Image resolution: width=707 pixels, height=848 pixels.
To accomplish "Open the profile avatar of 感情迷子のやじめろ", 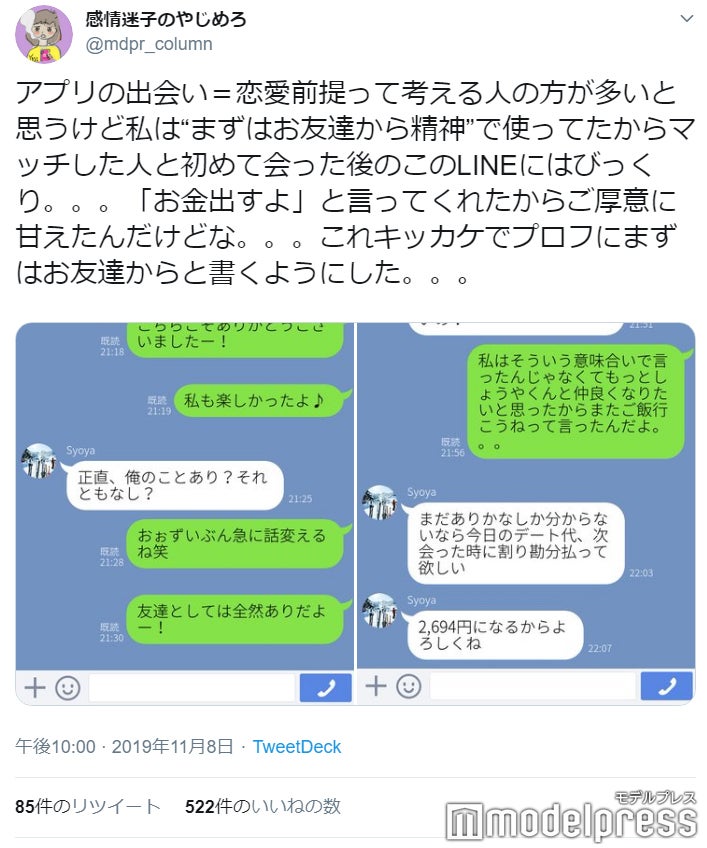I will point(43,33).
